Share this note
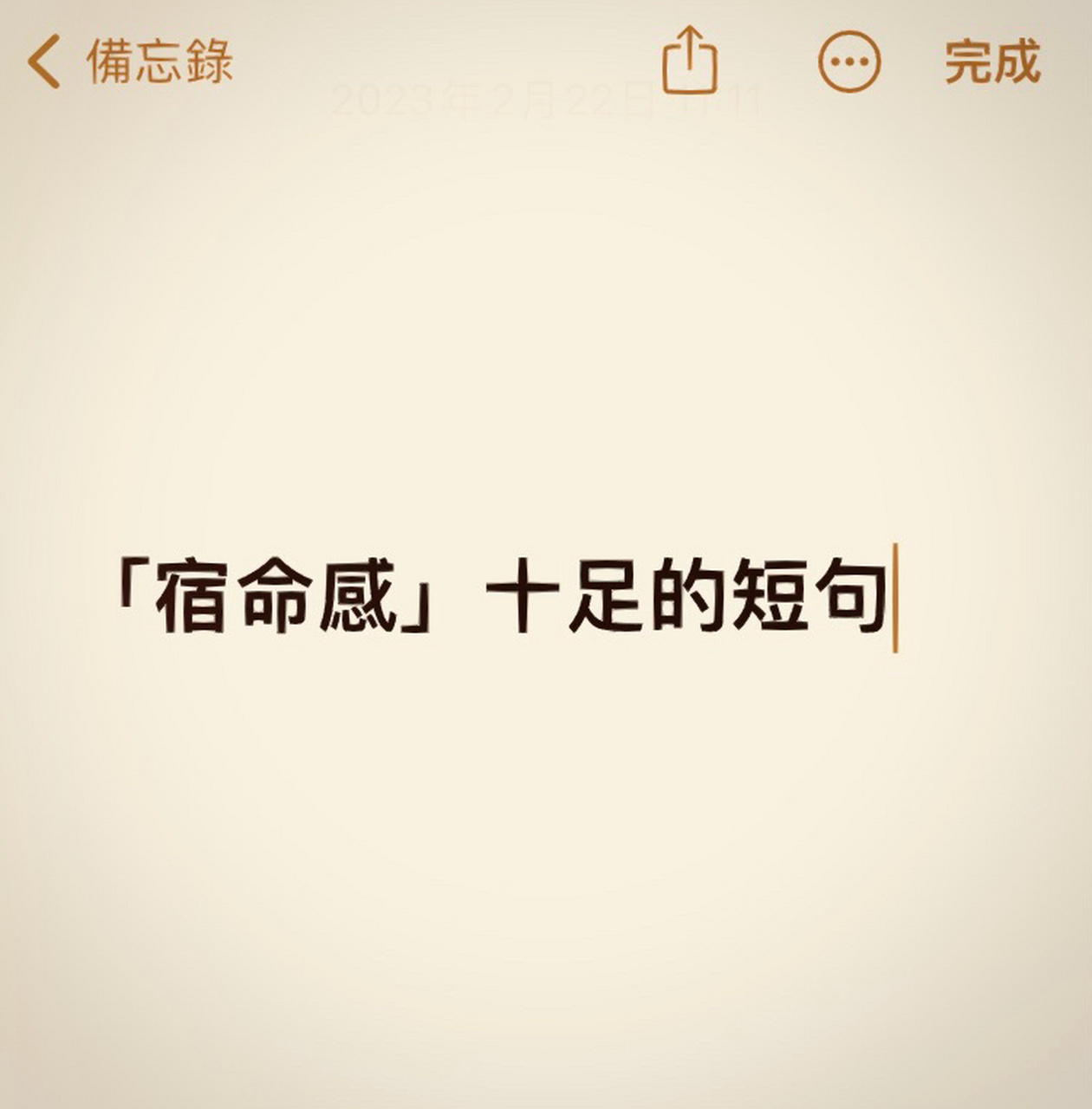This screenshot has width=1092, height=1109. pos(690,61)
